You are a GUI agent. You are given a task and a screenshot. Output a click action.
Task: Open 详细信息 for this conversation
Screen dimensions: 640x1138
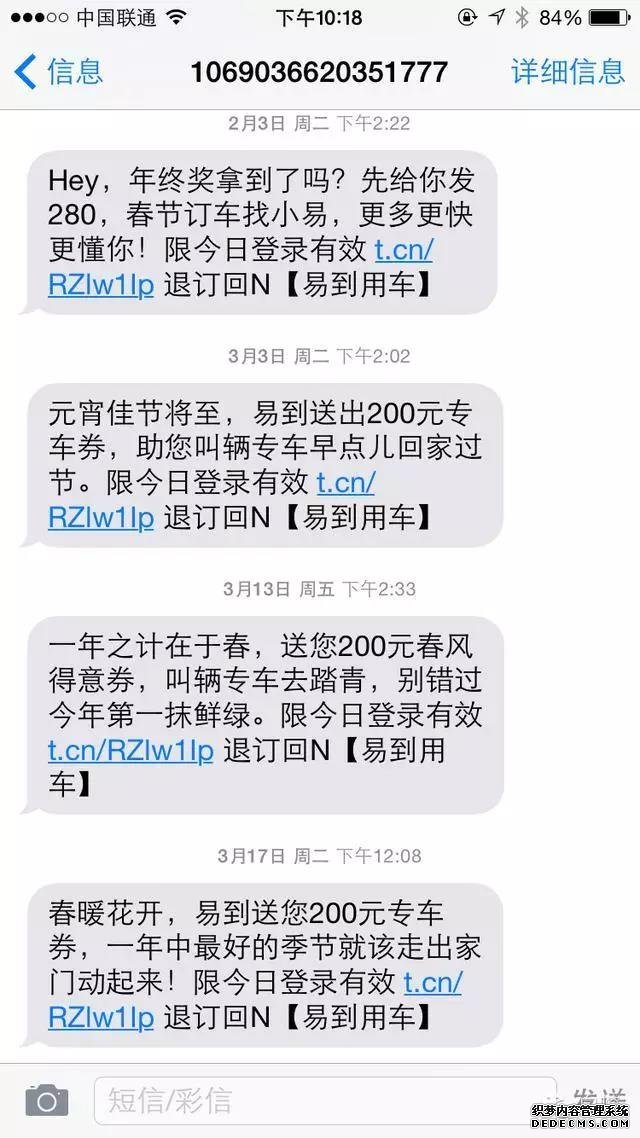coord(567,71)
